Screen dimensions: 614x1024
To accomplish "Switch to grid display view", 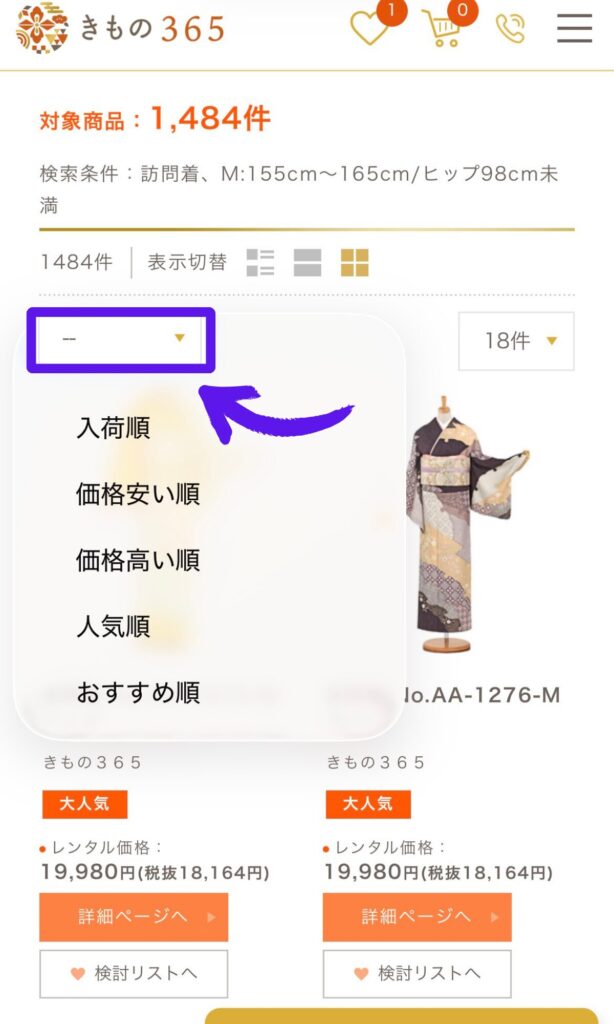I will pyautogui.click(x=354, y=263).
